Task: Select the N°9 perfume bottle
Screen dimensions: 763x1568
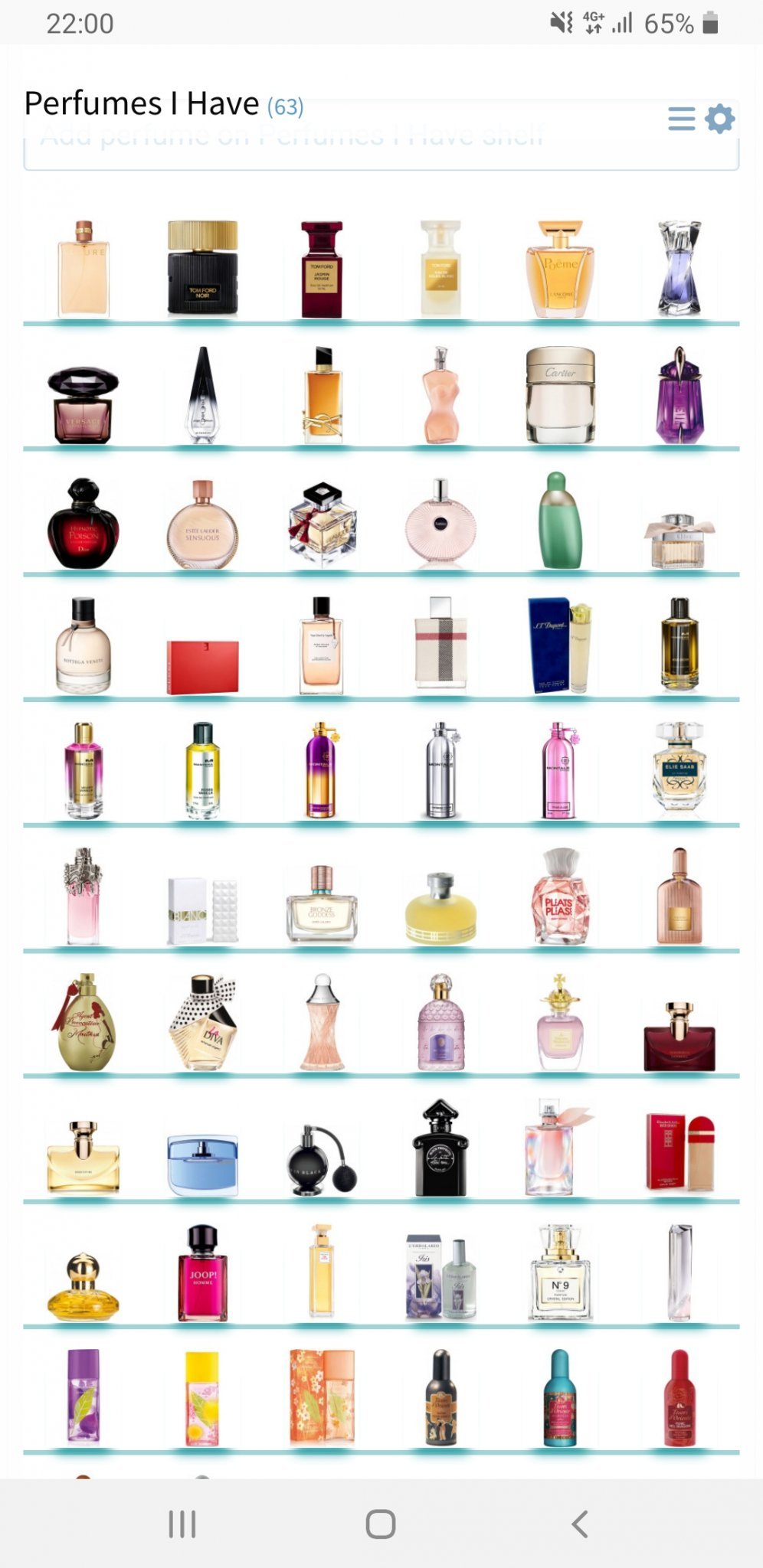Action: coord(560,1272)
